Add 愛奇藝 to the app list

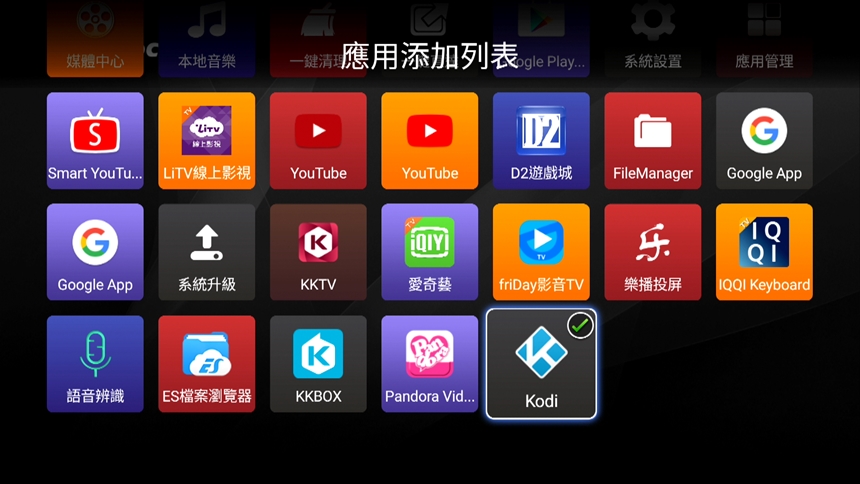(430, 253)
